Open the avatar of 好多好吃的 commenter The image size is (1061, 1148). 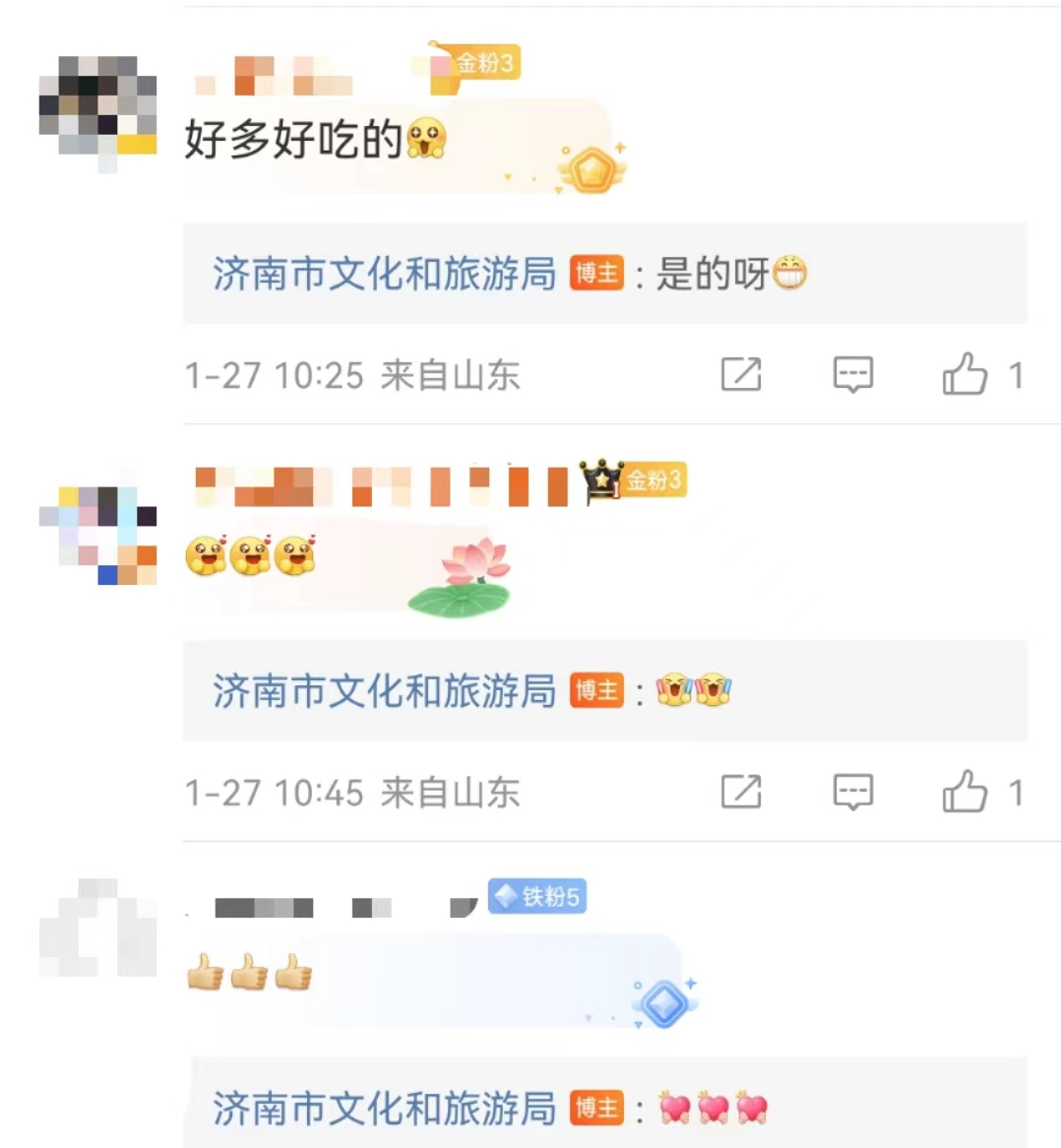click(98, 113)
